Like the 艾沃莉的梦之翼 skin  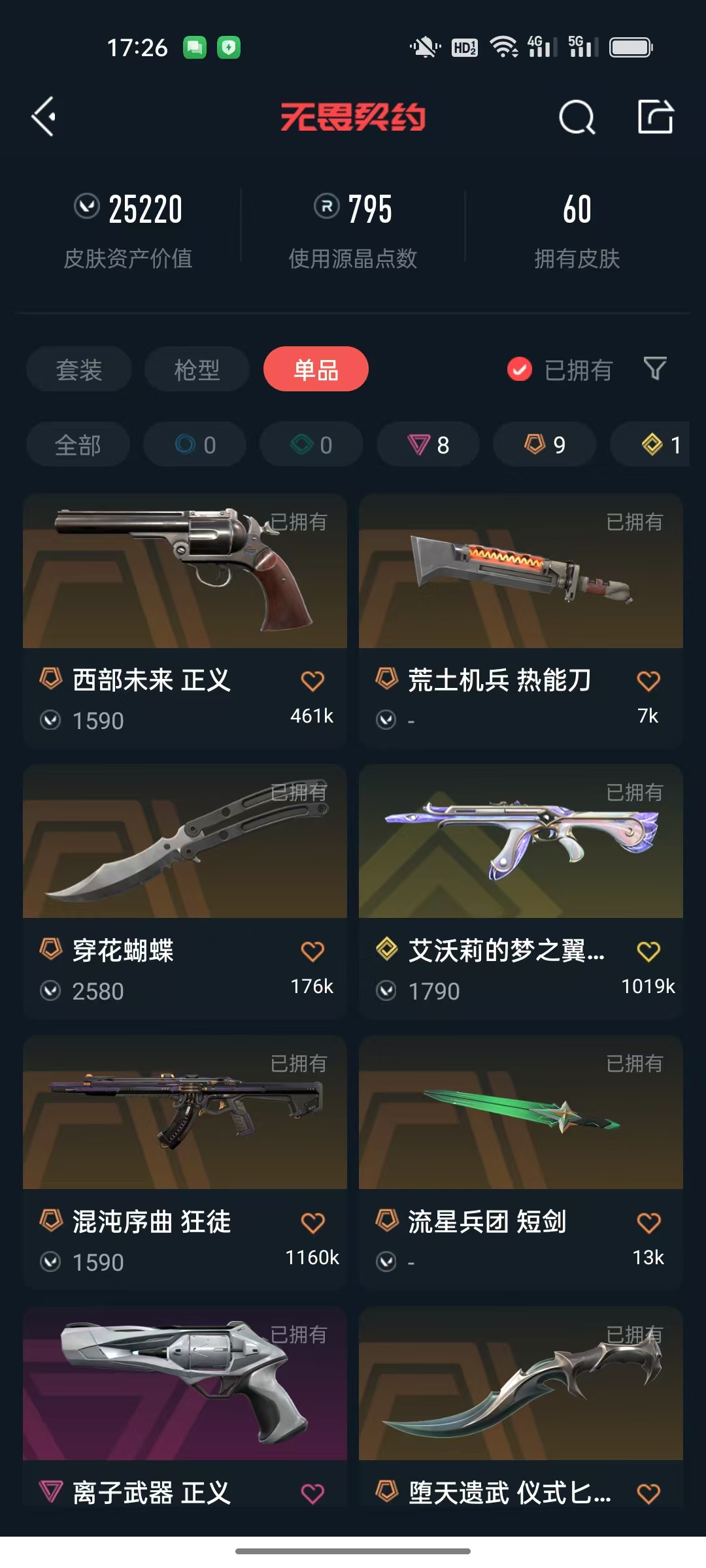(x=648, y=951)
